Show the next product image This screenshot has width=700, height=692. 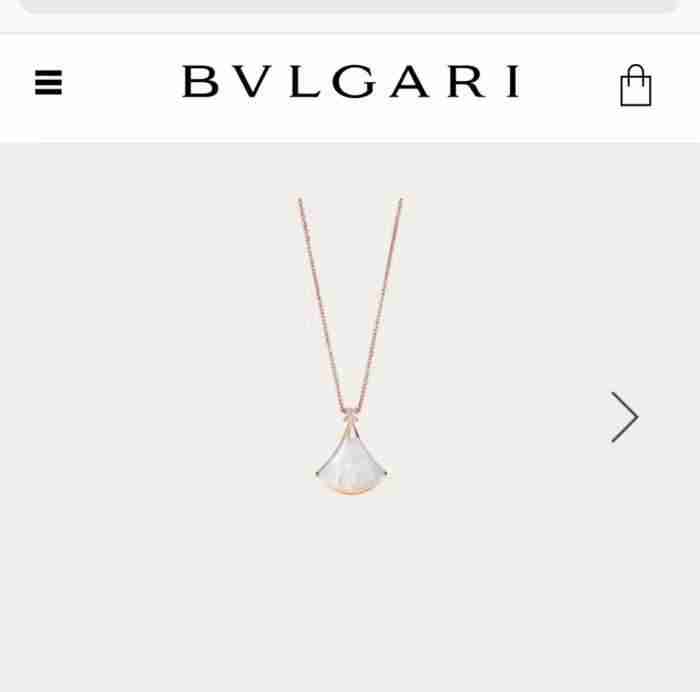pyautogui.click(x=624, y=417)
